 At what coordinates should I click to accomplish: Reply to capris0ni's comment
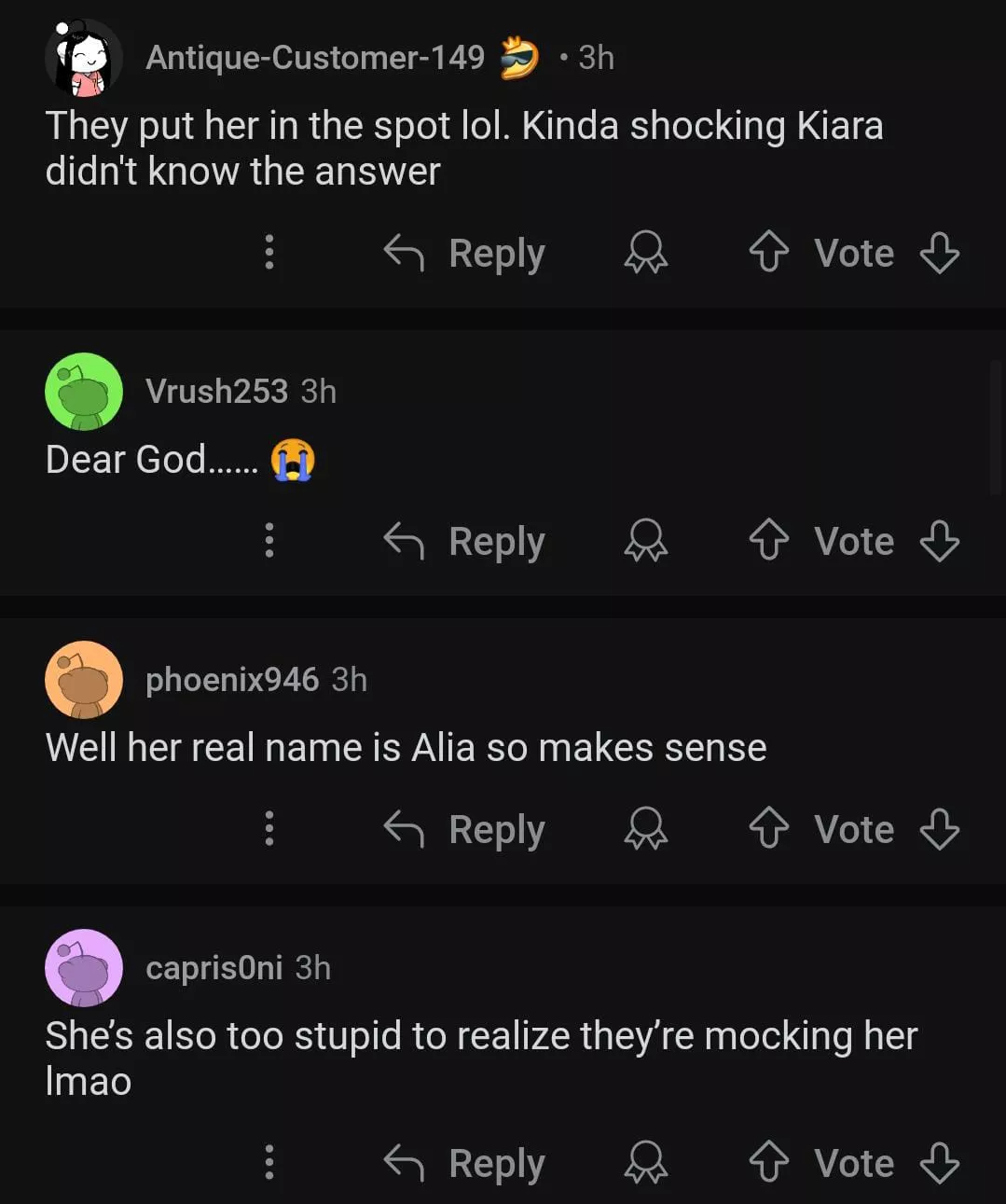click(x=465, y=1163)
